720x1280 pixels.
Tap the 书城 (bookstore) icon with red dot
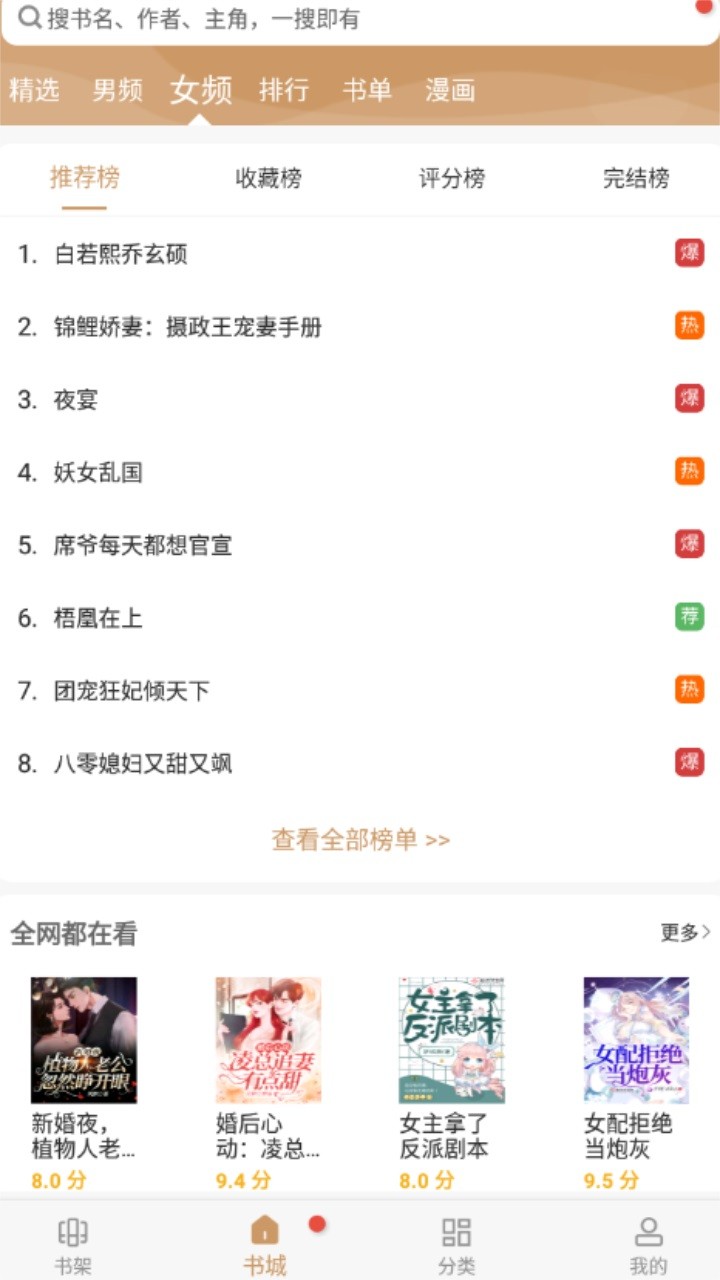(x=265, y=1240)
